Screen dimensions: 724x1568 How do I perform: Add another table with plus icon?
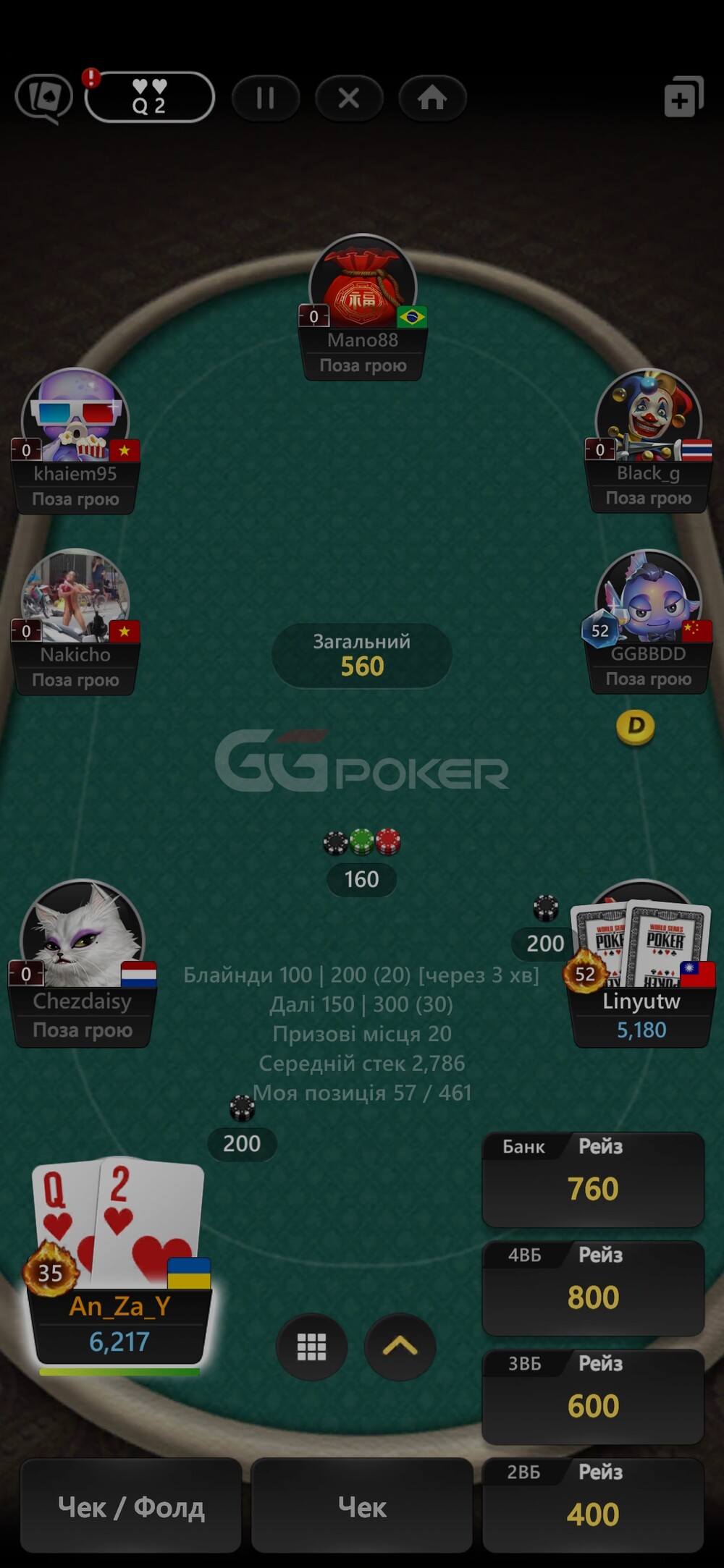pos(683,97)
